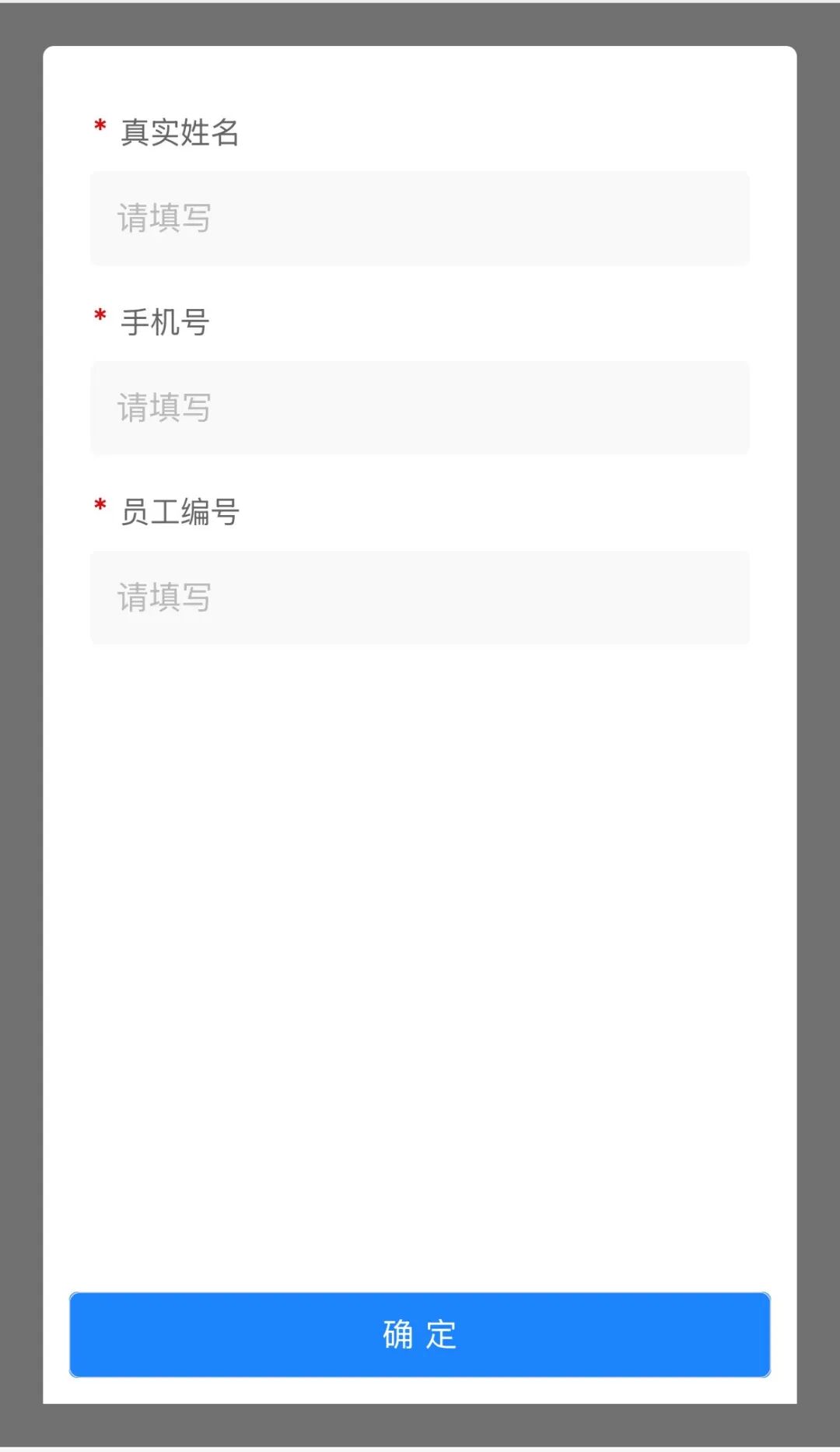Image resolution: width=840 pixels, height=1452 pixels.
Task: Click the 请填写 placeholder under 员工编号
Action: pyautogui.click(x=163, y=598)
